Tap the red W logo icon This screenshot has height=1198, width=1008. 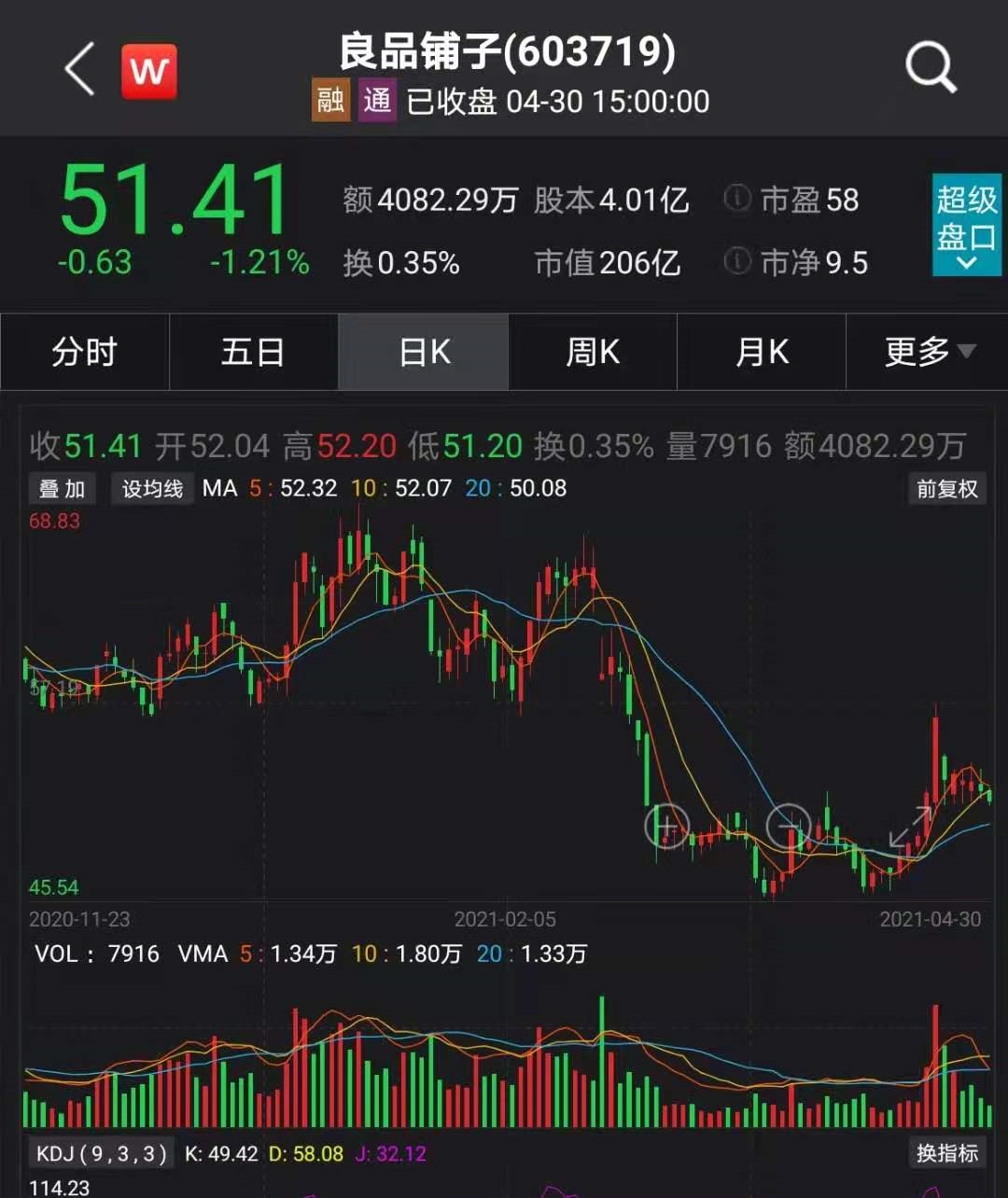[149, 70]
